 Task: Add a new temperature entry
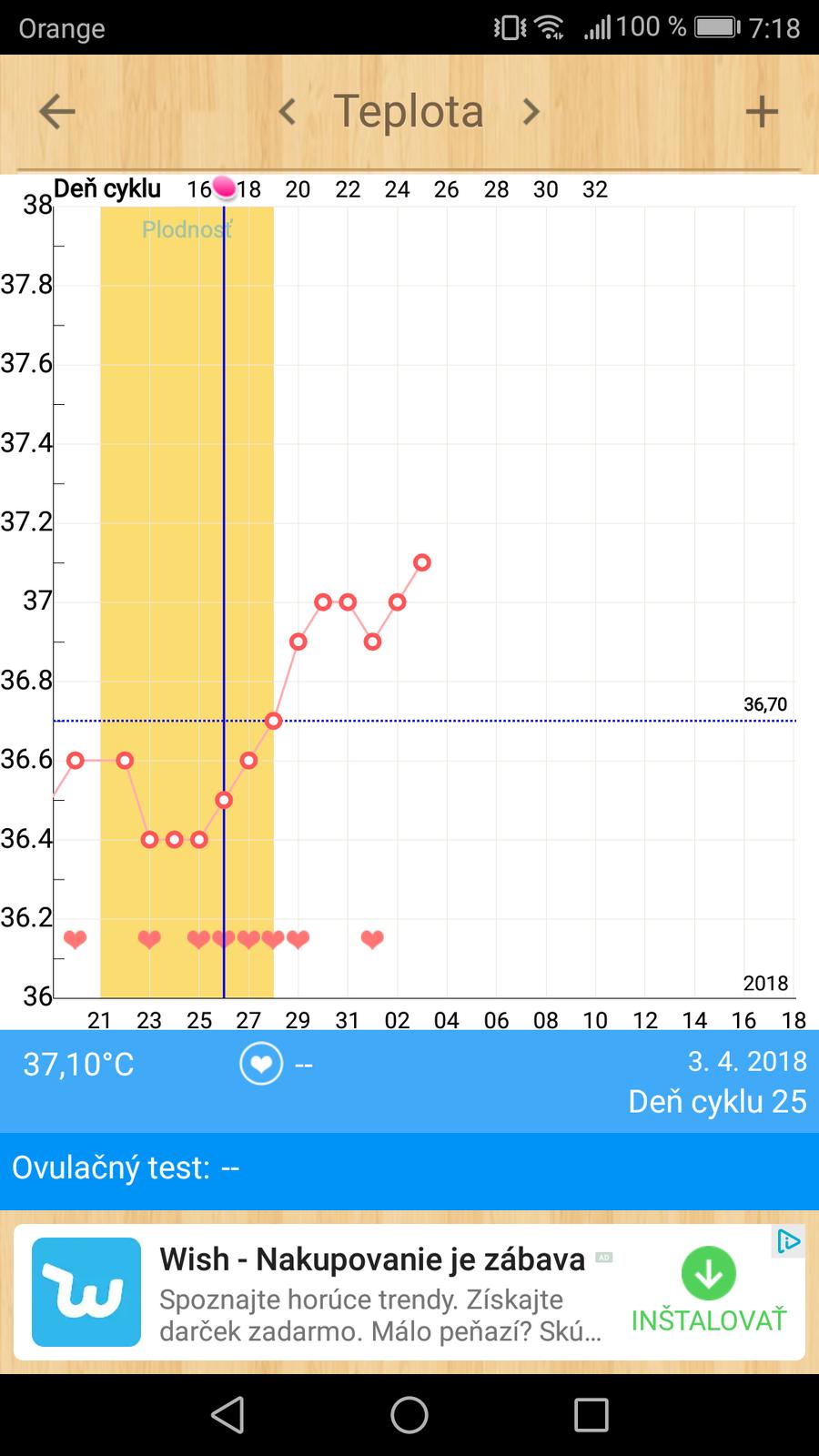click(x=762, y=112)
